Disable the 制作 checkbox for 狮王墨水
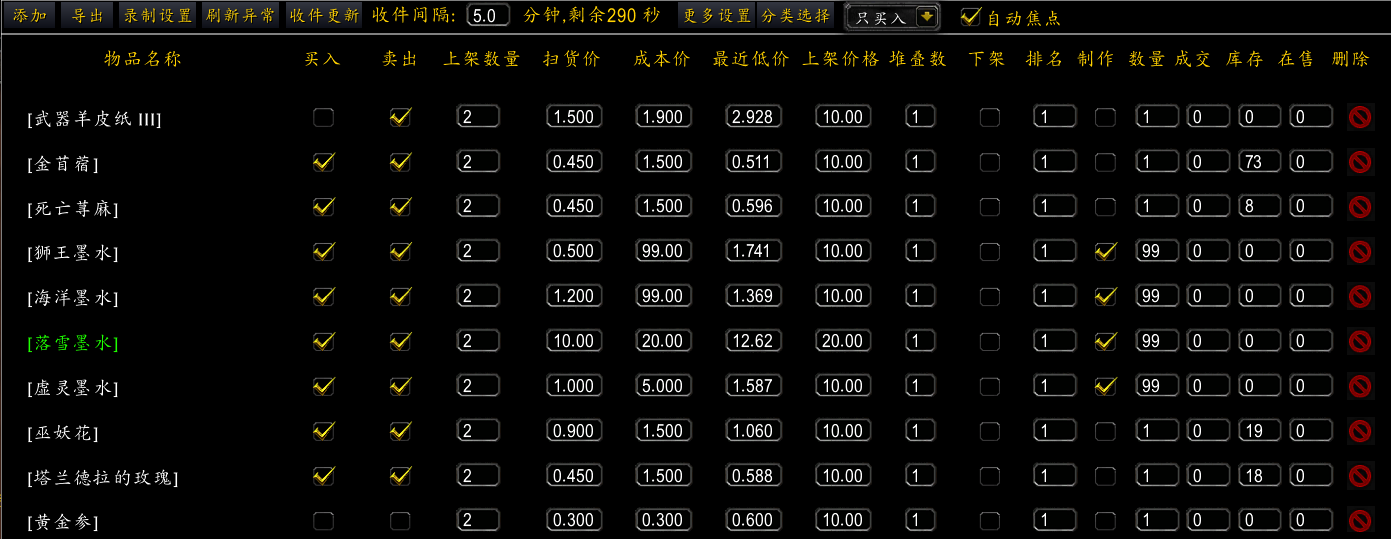The width and height of the screenshot is (1391, 539). (1105, 252)
